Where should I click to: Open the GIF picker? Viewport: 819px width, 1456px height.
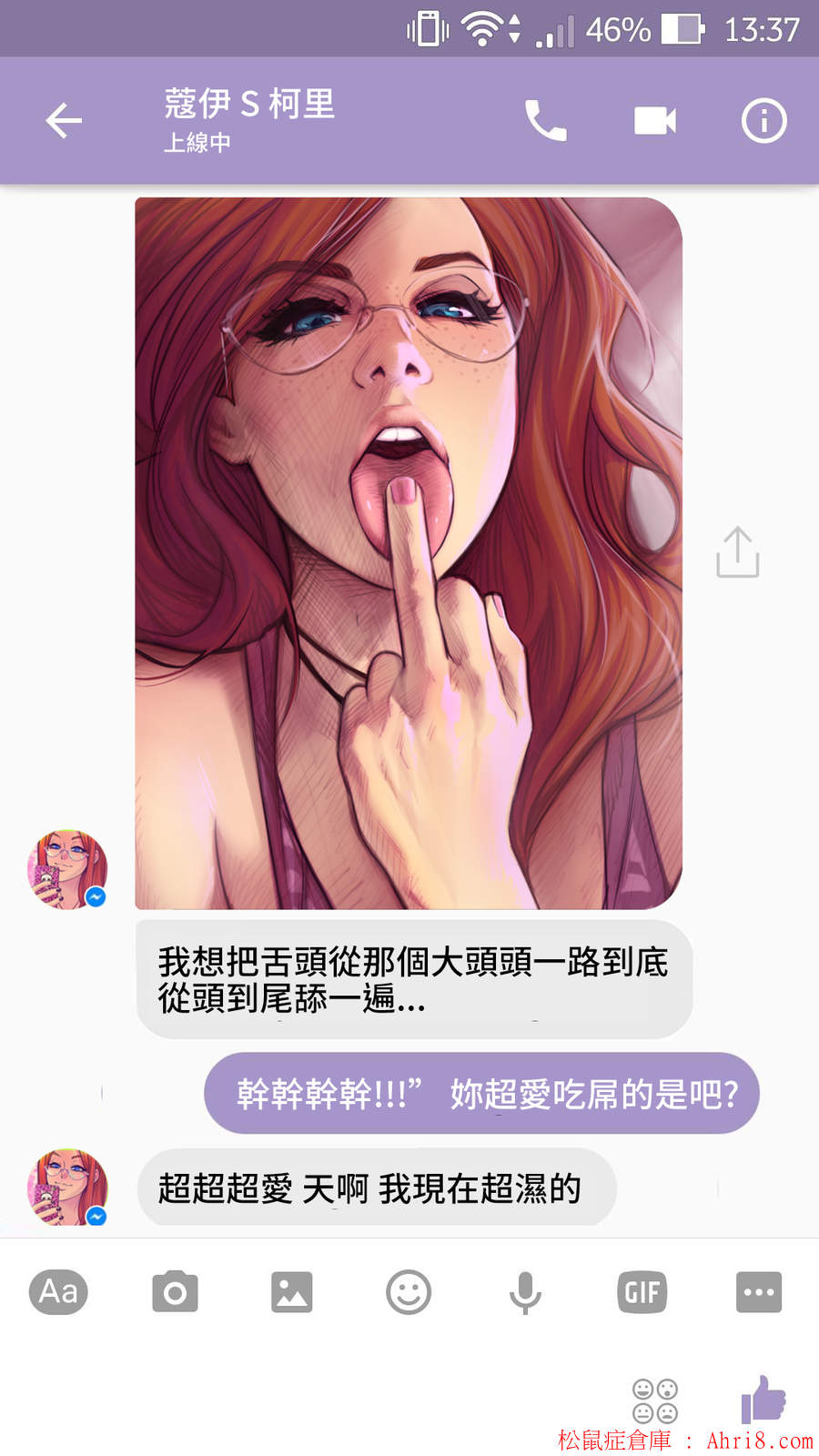(x=642, y=1292)
